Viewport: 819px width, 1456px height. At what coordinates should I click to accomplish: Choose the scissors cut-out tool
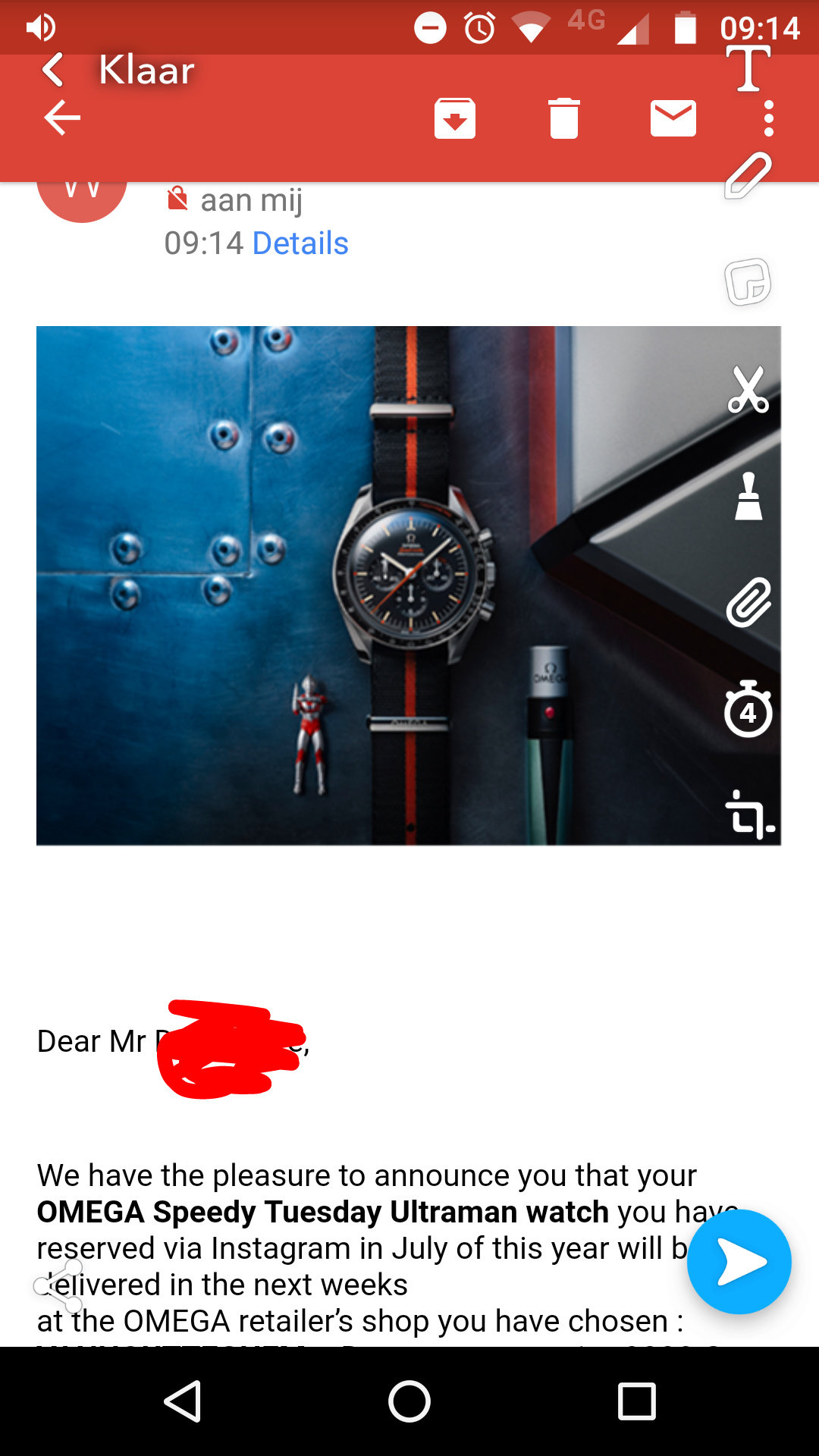point(748,390)
